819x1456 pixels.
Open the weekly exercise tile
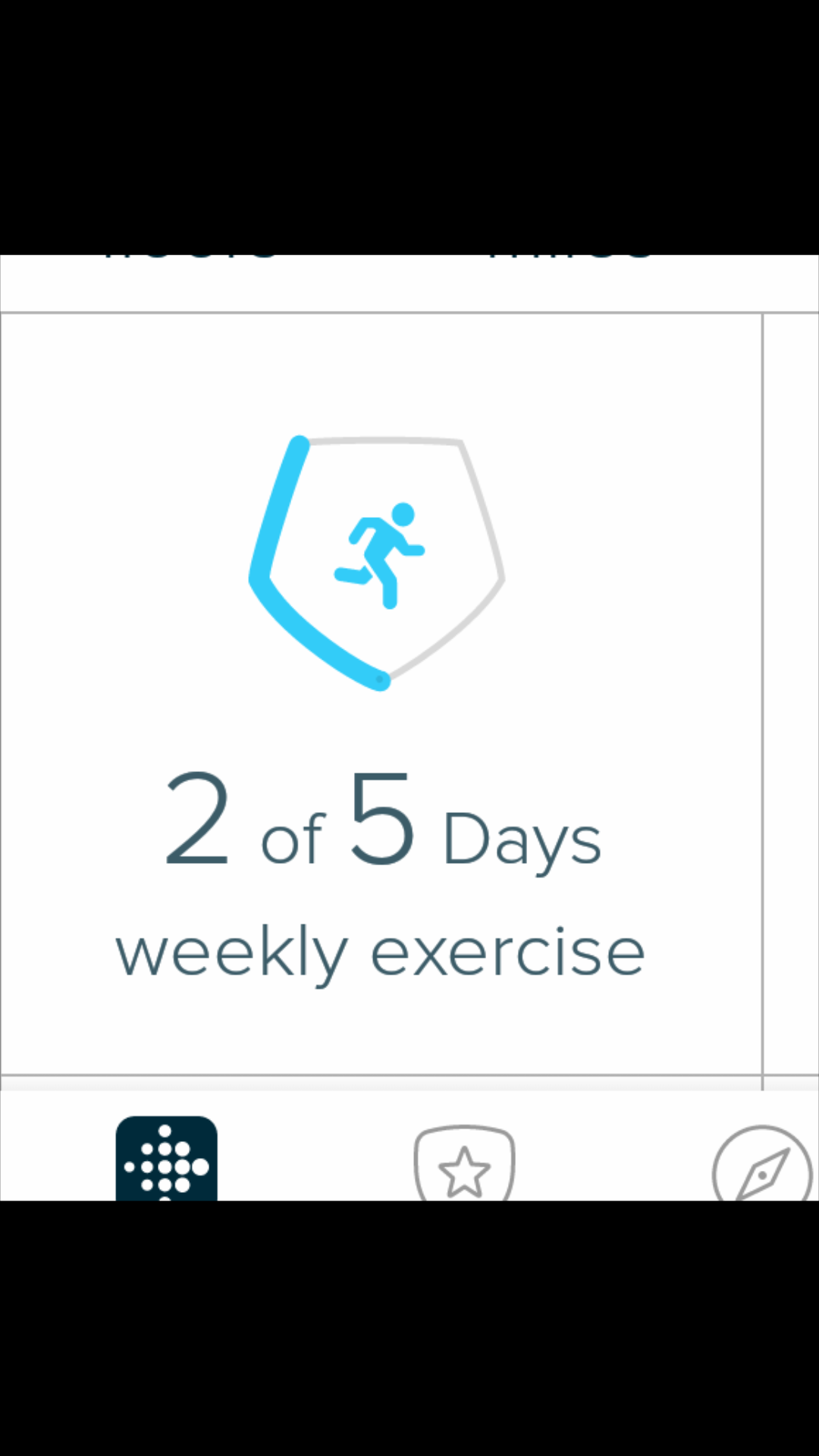[x=381, y=694]
